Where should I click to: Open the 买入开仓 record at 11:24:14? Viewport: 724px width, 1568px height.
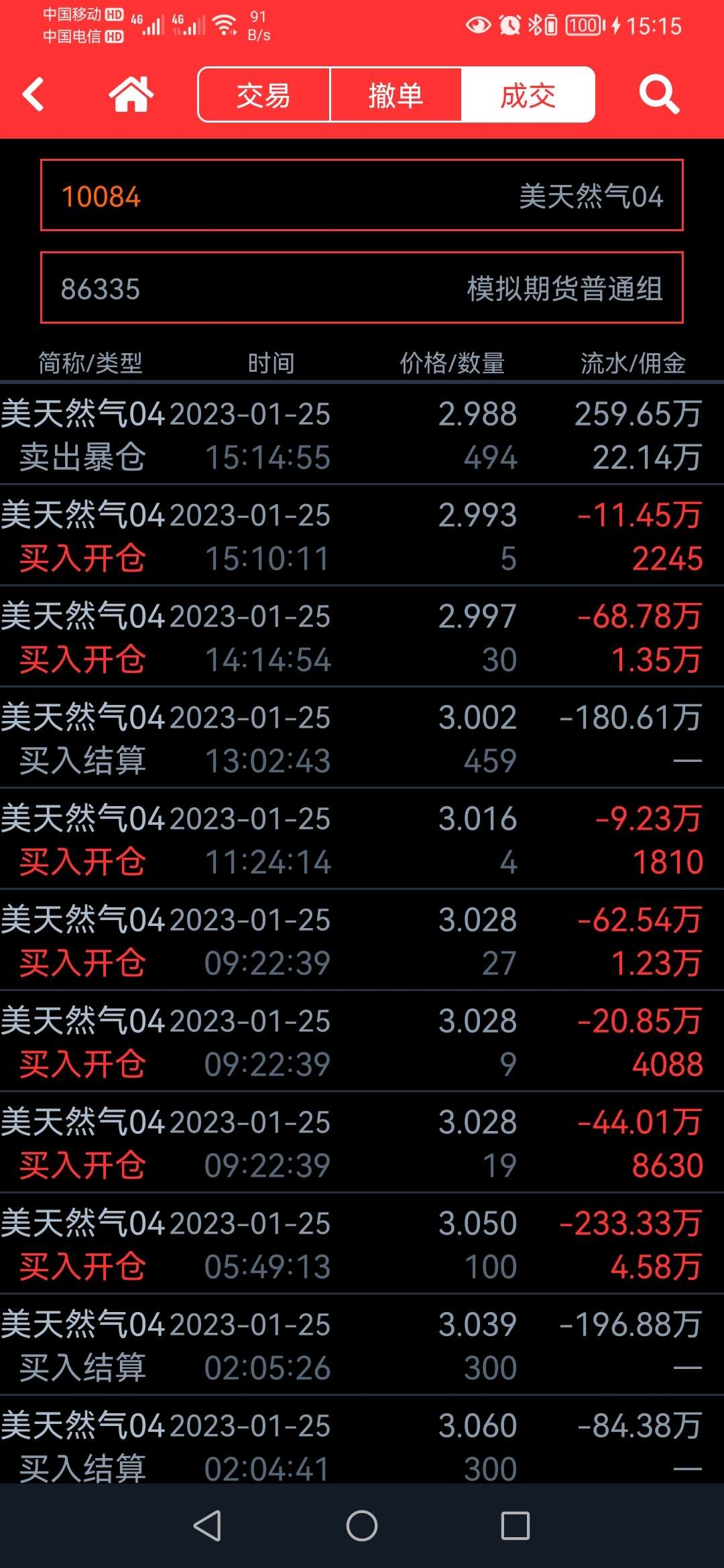[362, 839]
